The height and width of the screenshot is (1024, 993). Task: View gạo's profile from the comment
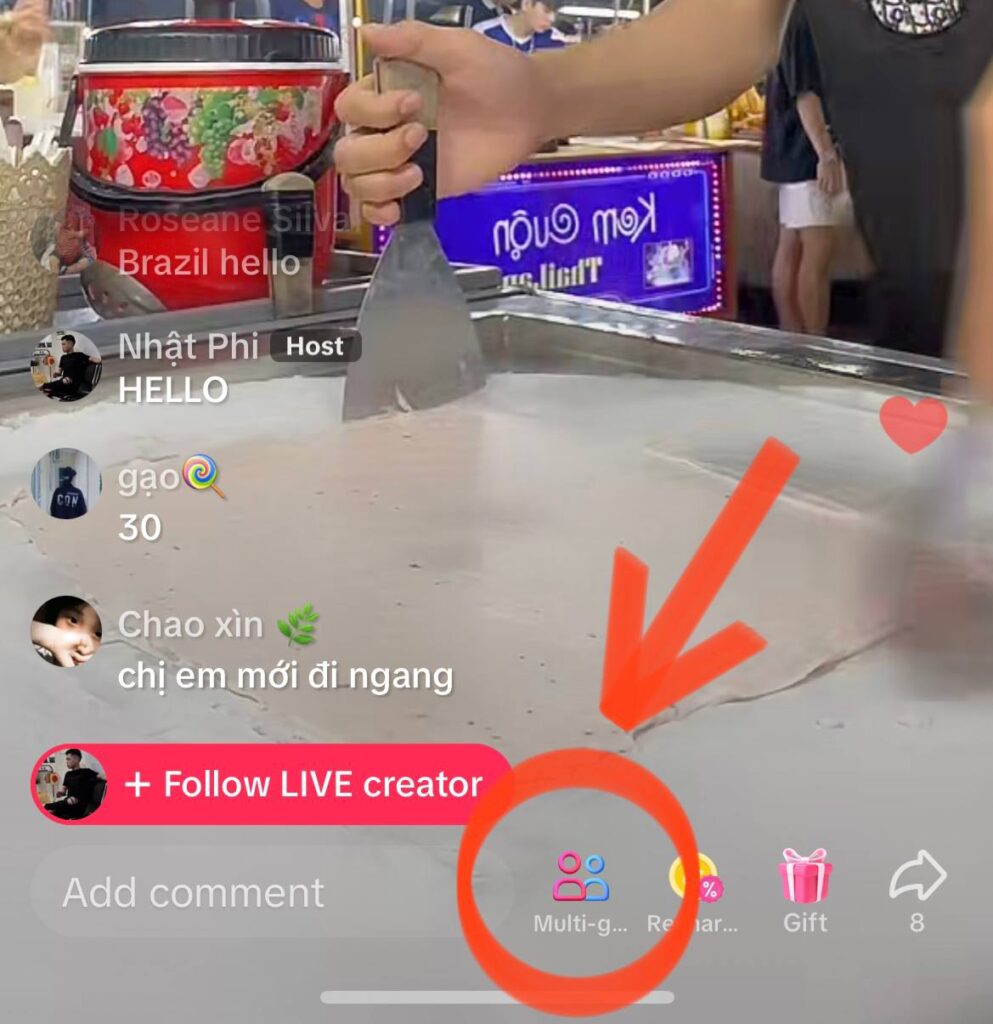pos(66,484)
